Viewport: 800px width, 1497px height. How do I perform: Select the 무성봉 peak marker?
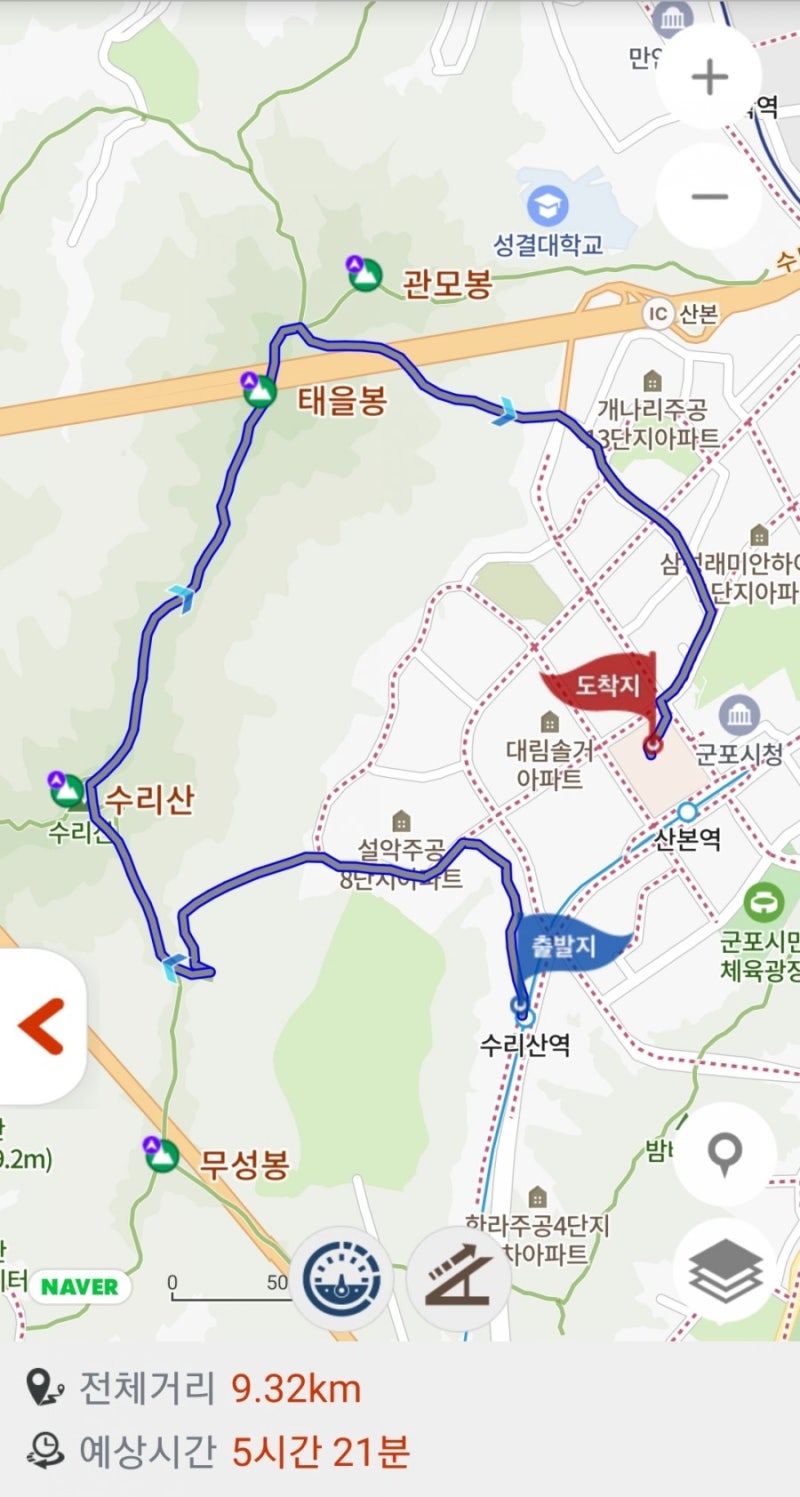[x=160, y=1154]
